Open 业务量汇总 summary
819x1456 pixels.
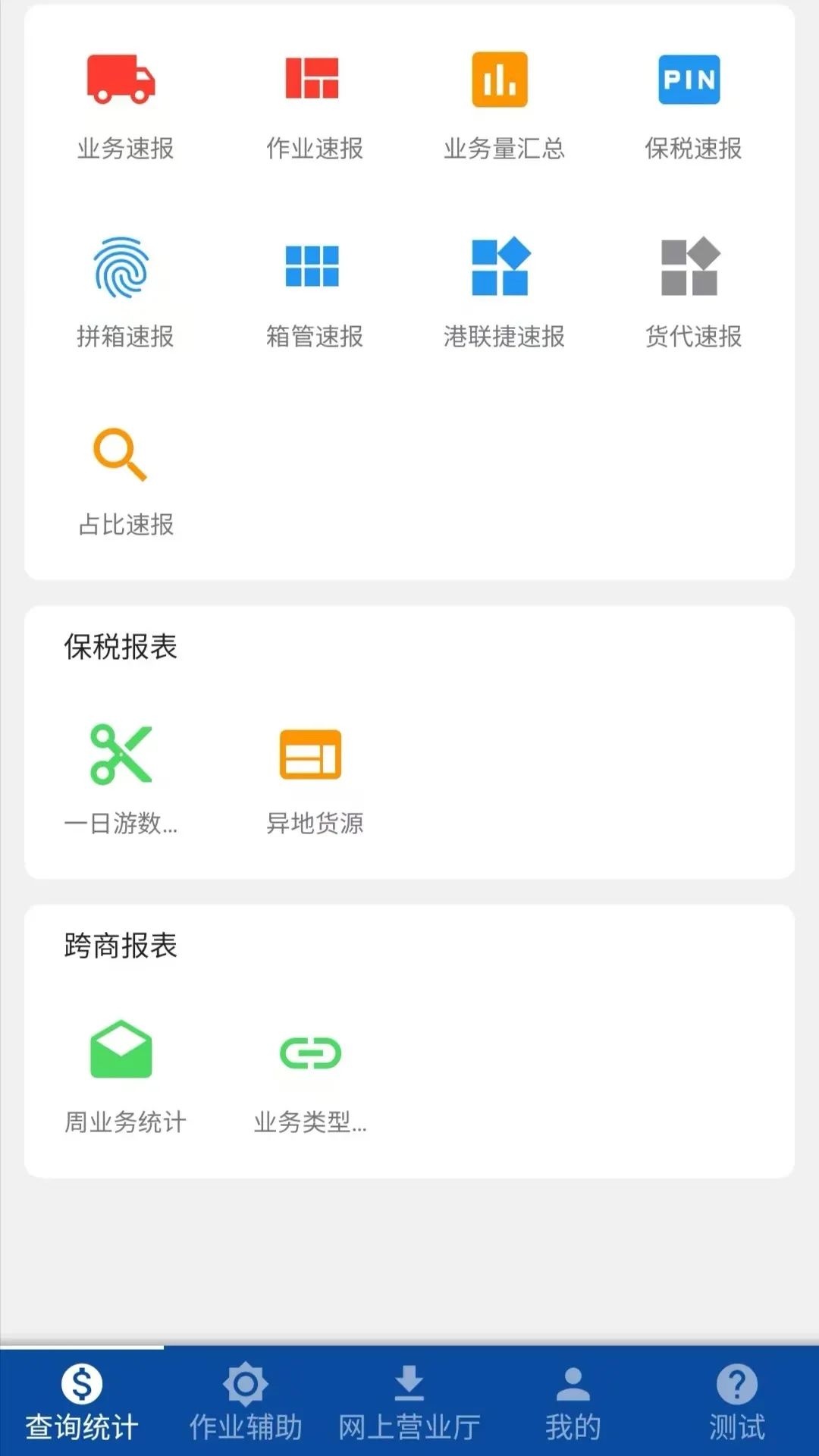tap(504, 108)
